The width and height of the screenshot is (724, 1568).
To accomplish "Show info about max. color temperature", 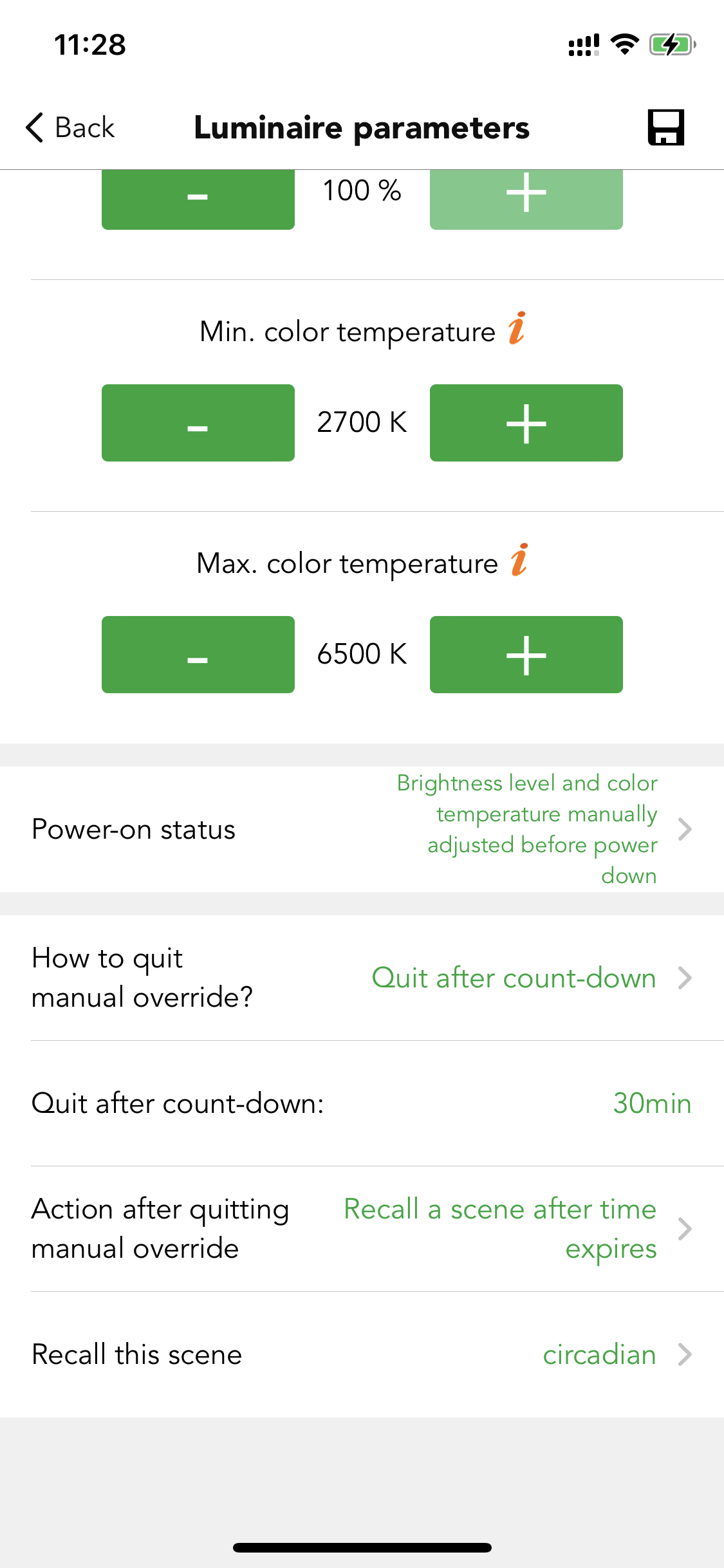I will tap(519, 561).
